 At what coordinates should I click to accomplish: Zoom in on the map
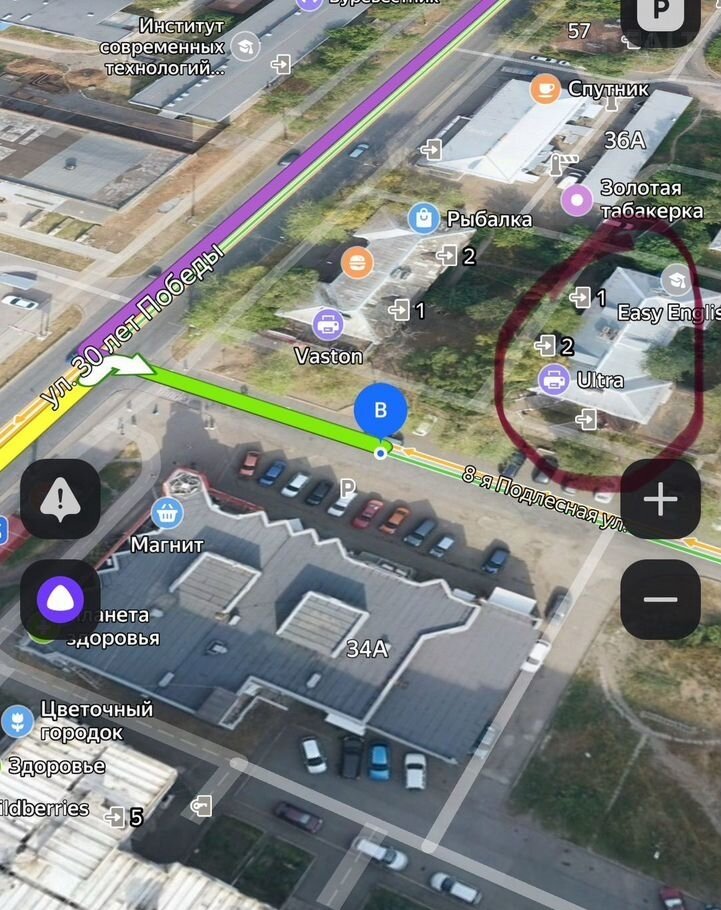[x=660, y=499]
